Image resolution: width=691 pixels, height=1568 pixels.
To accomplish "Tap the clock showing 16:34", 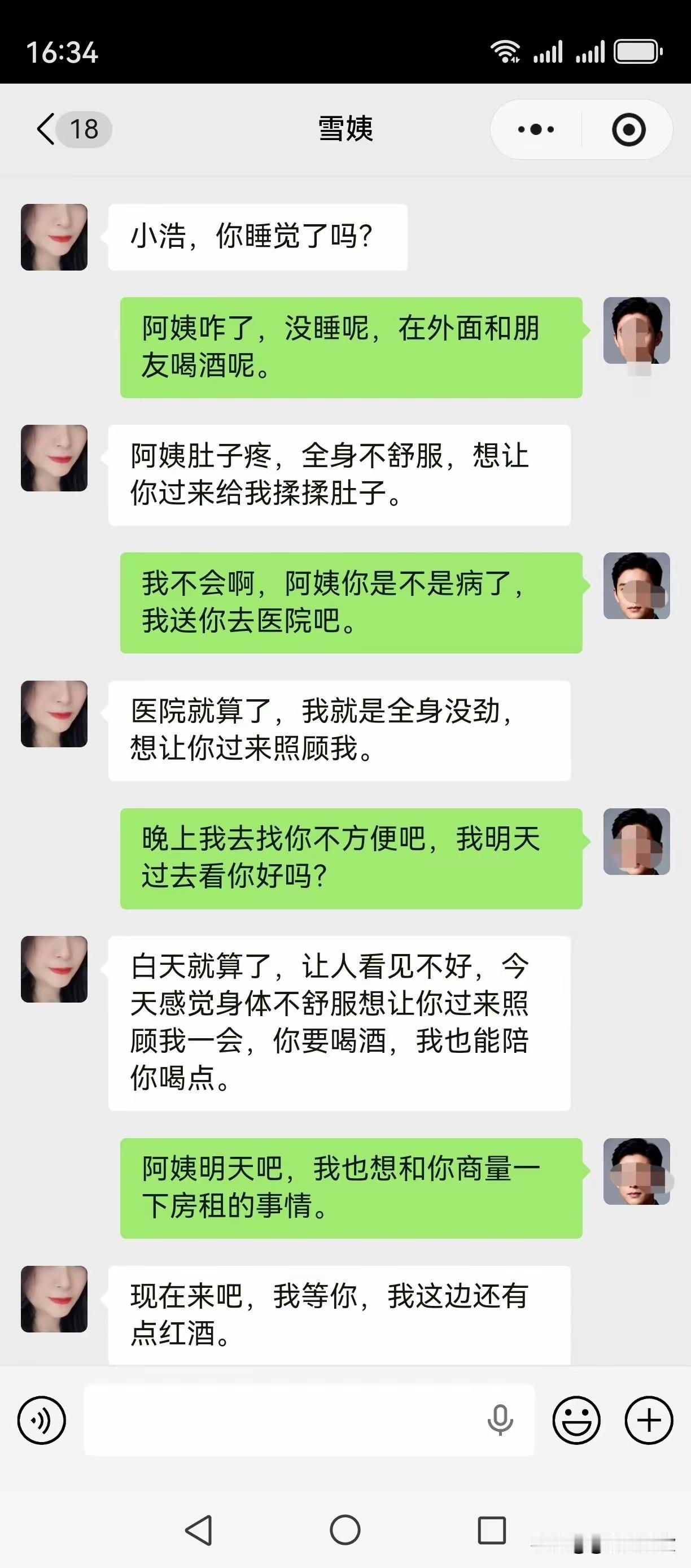I will click(x=63, y=52).
